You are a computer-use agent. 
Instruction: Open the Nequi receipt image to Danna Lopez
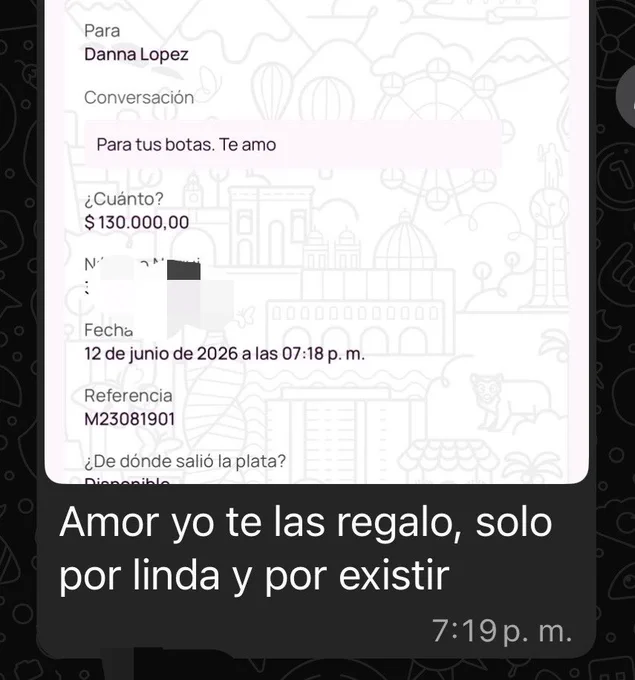tap(317, 241)
